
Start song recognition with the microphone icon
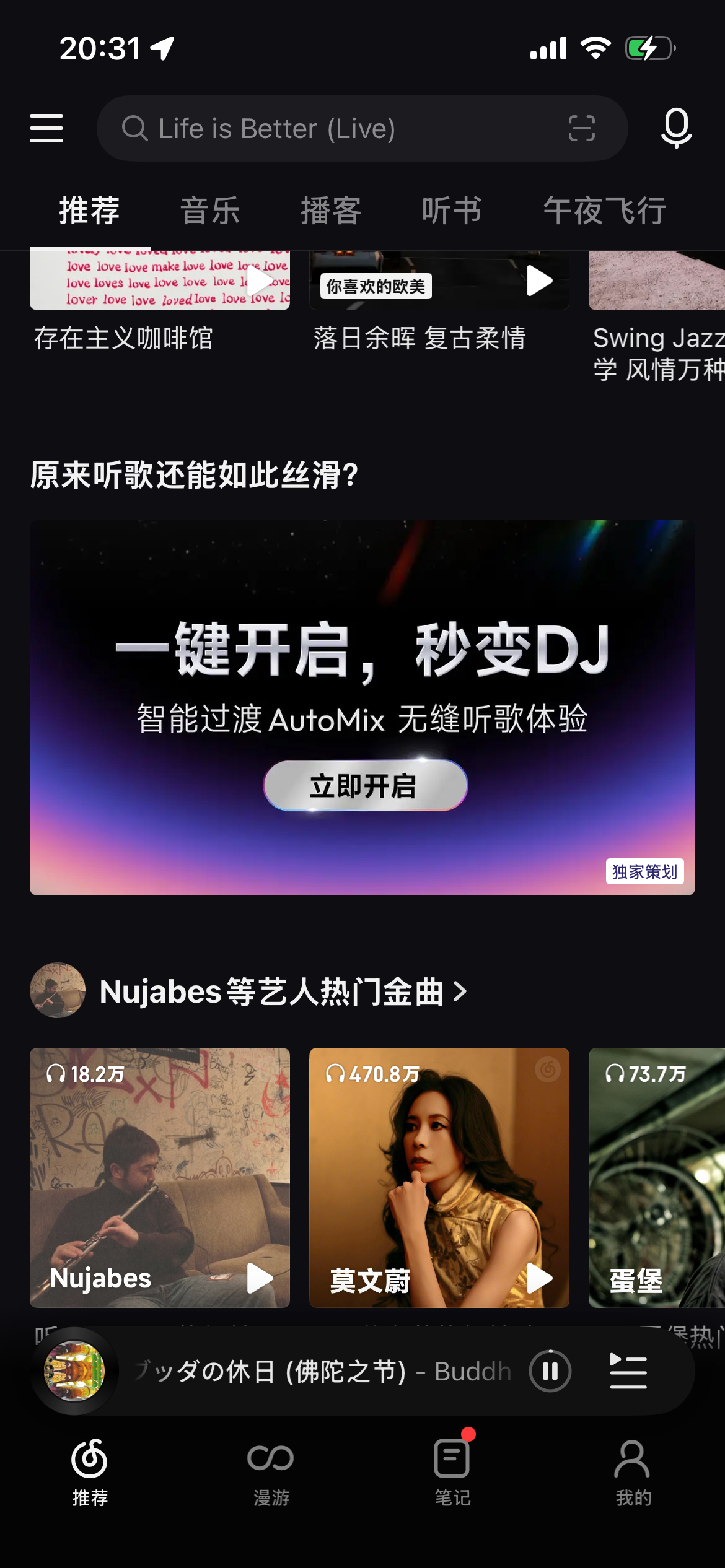pyautogui.click(x=676, y=128)
